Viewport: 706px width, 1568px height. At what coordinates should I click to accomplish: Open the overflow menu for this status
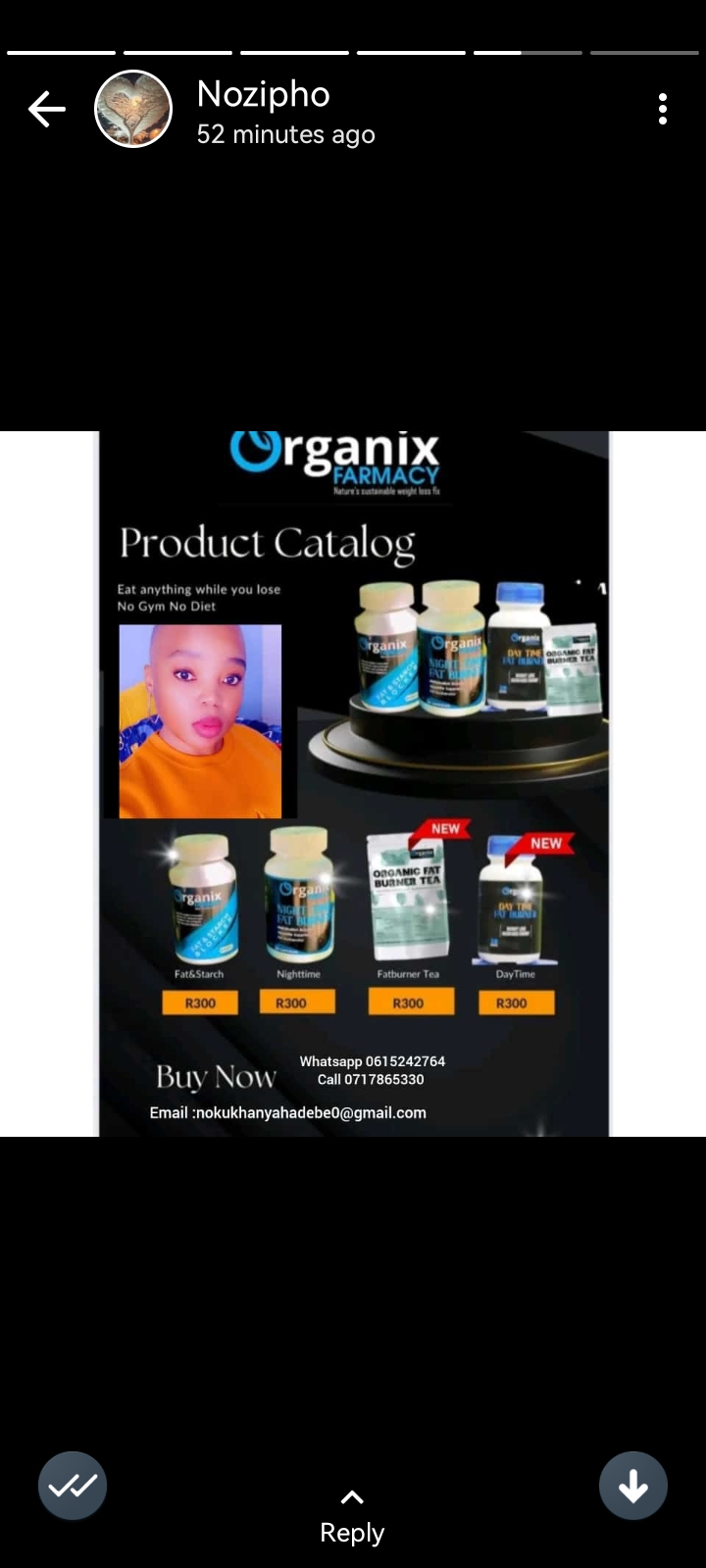click(x=663, y=109)
